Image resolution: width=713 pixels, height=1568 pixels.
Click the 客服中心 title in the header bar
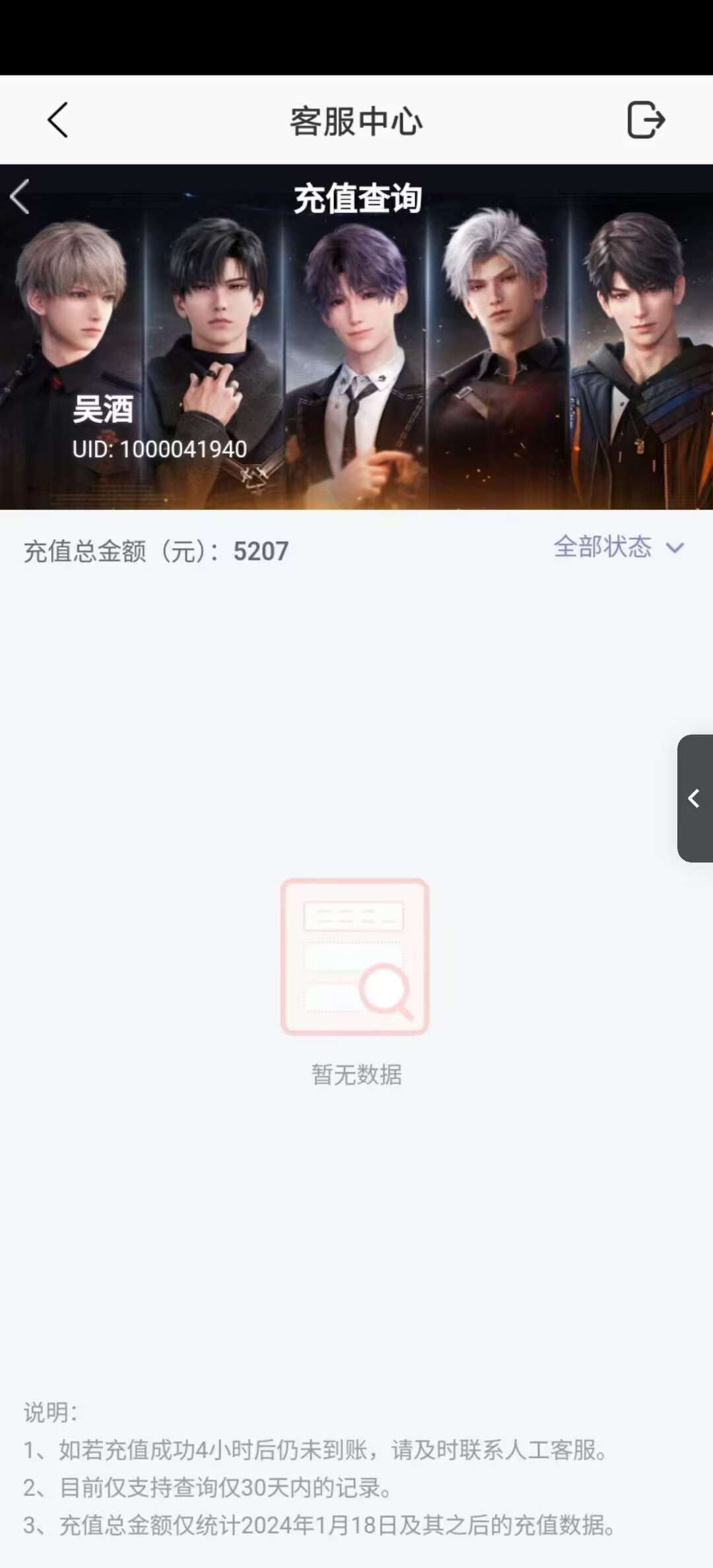pyautogui.click(x=356, y=121)
